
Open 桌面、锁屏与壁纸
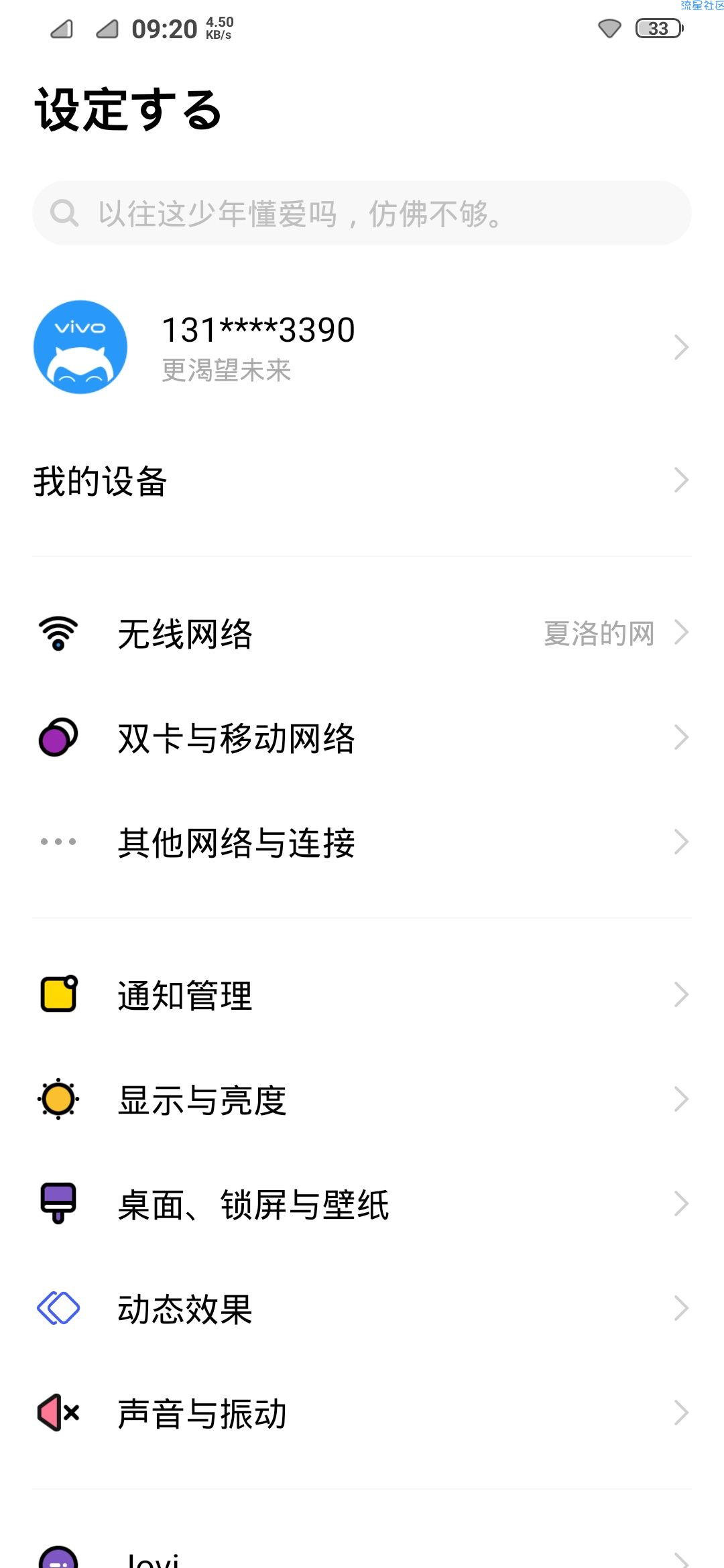pyautogui.click(x=362, y=1204)
